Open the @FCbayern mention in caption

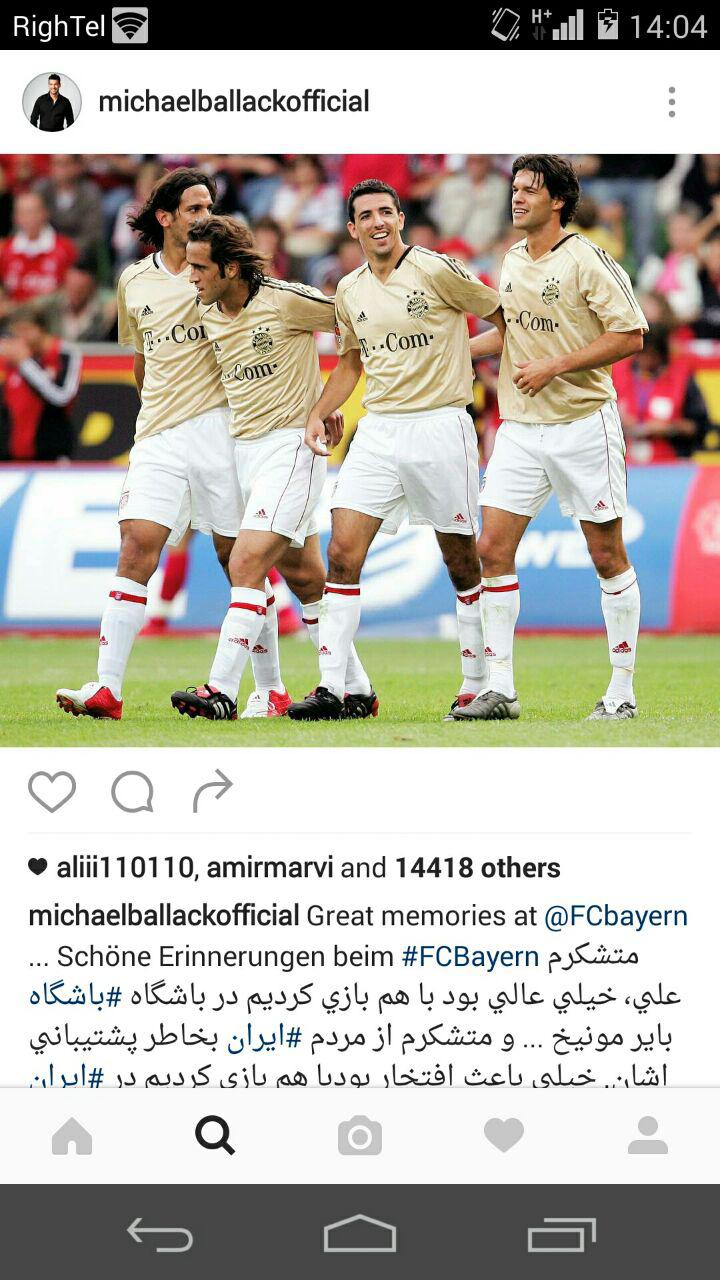615,916
